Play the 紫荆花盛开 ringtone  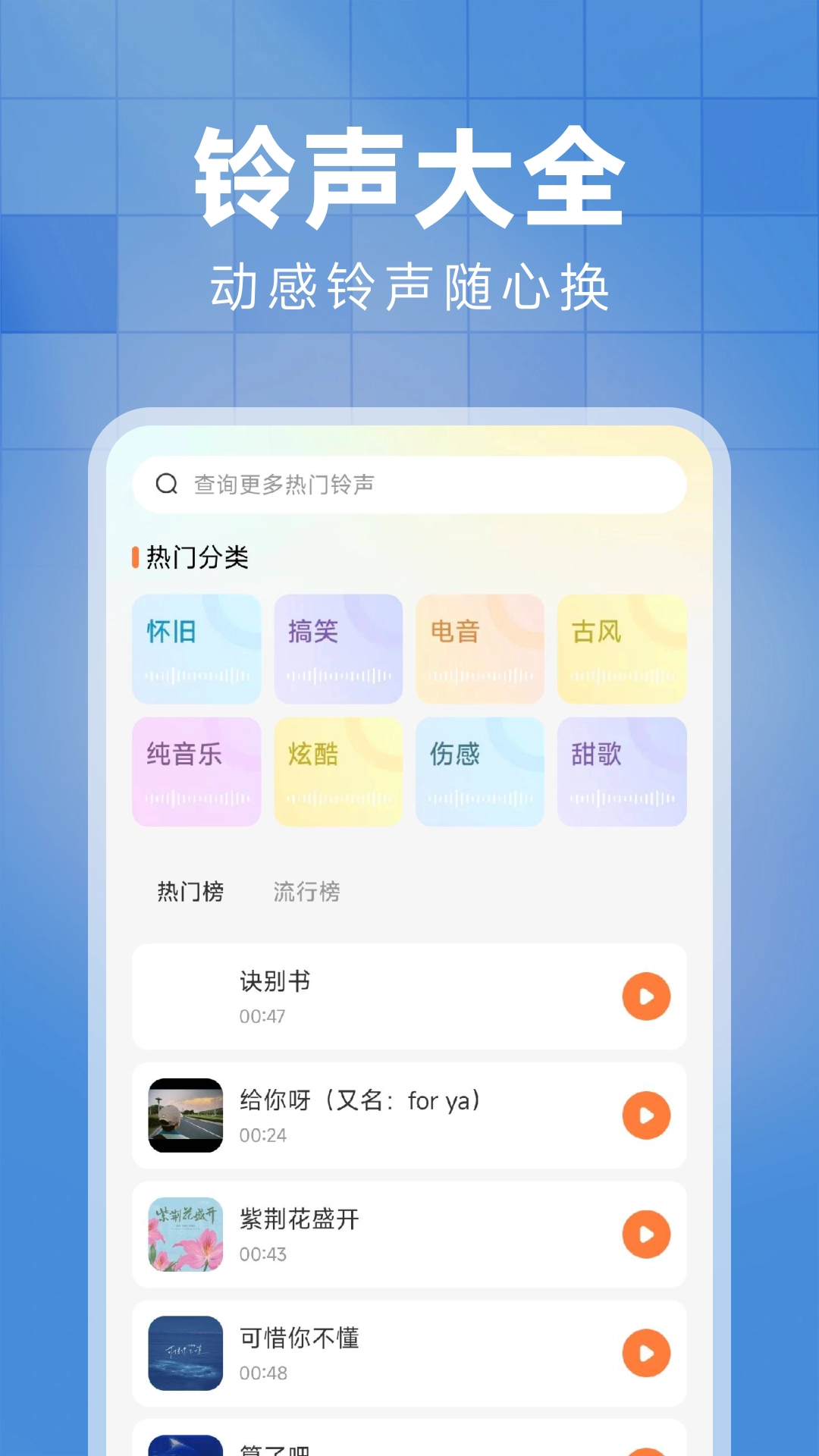pyautogui.click(x=645, y=1235)
